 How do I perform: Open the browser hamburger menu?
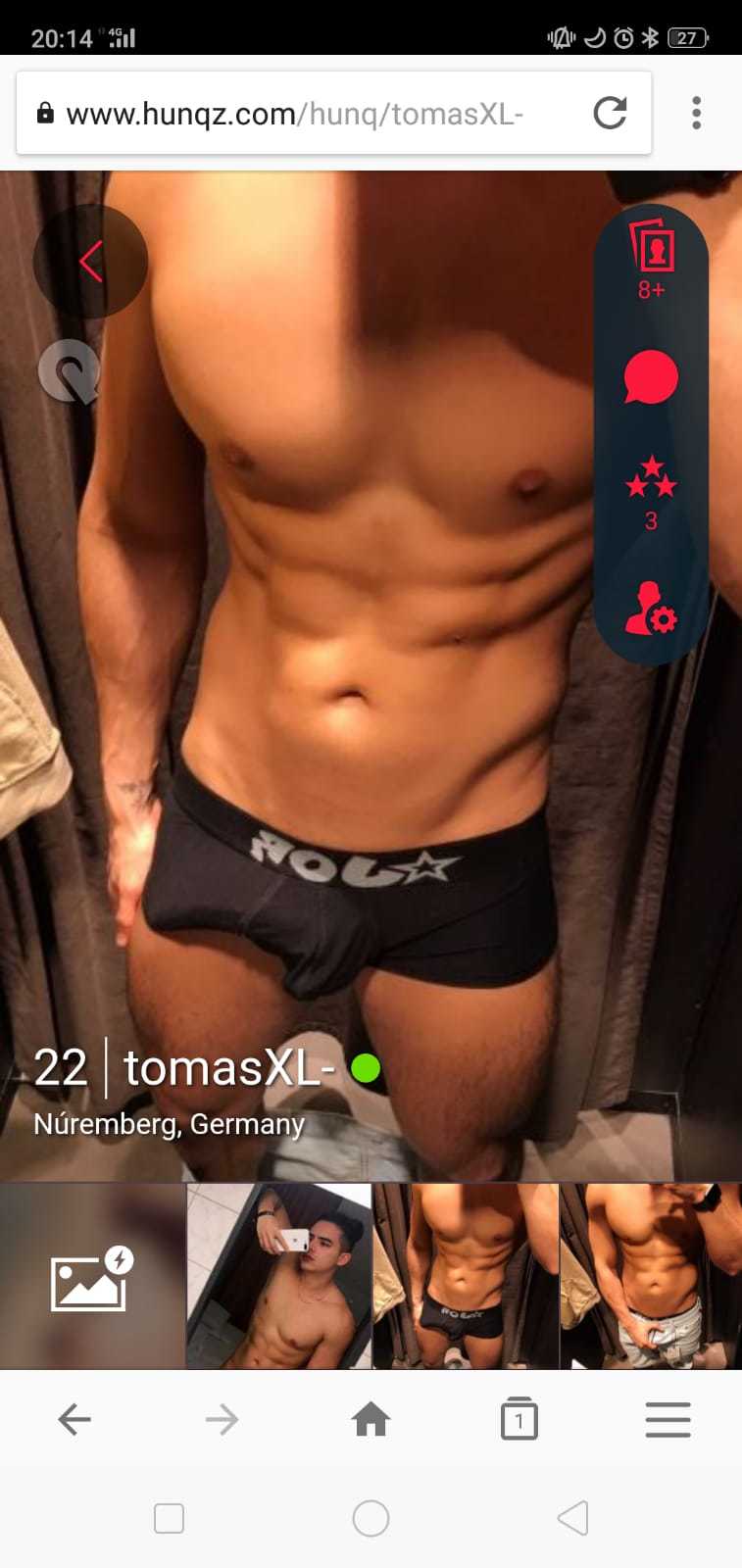pyautogui.click(x=668, y=1419)
